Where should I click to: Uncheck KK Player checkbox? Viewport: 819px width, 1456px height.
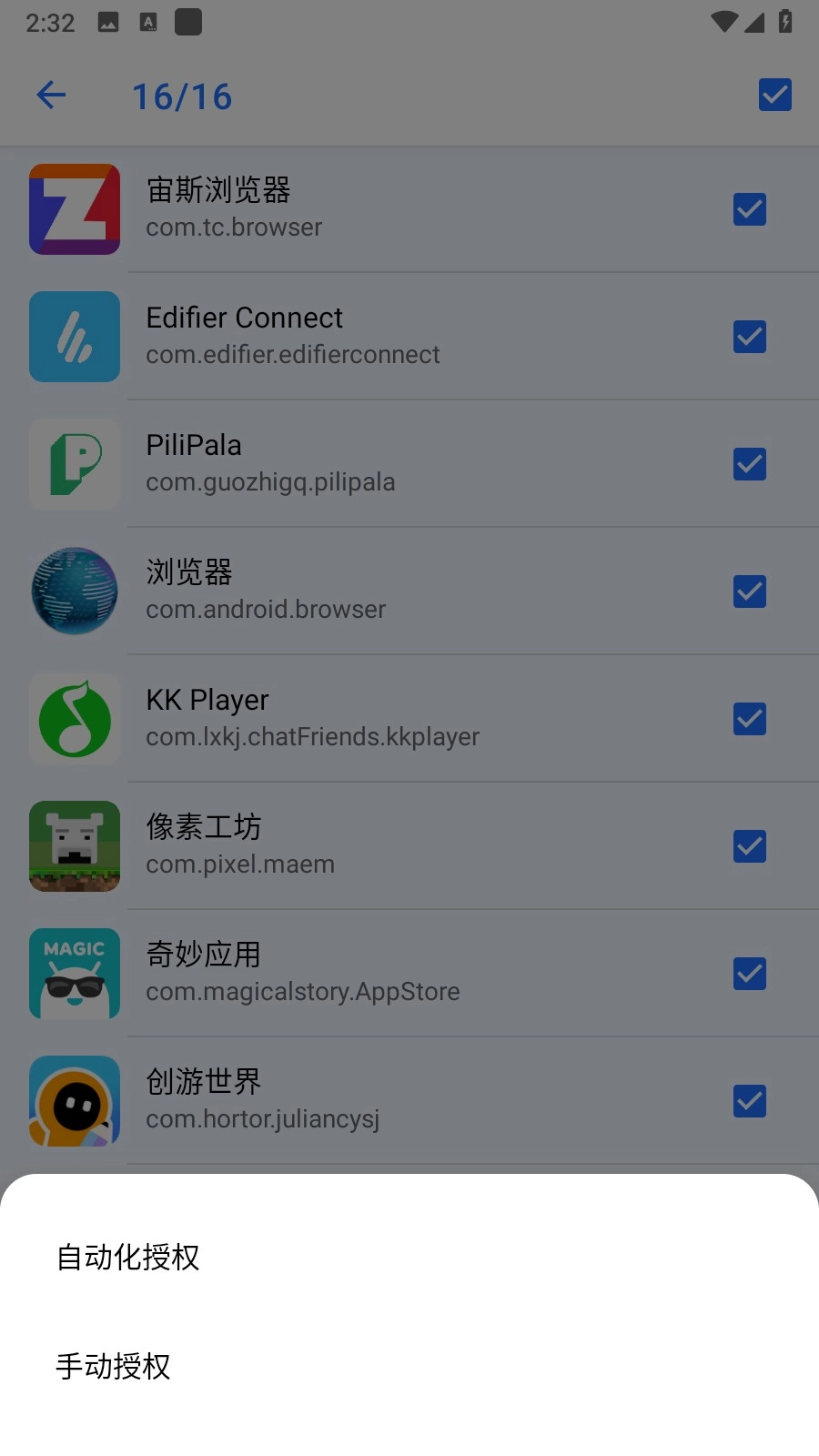pyautogui.click(x=749, y=719)
